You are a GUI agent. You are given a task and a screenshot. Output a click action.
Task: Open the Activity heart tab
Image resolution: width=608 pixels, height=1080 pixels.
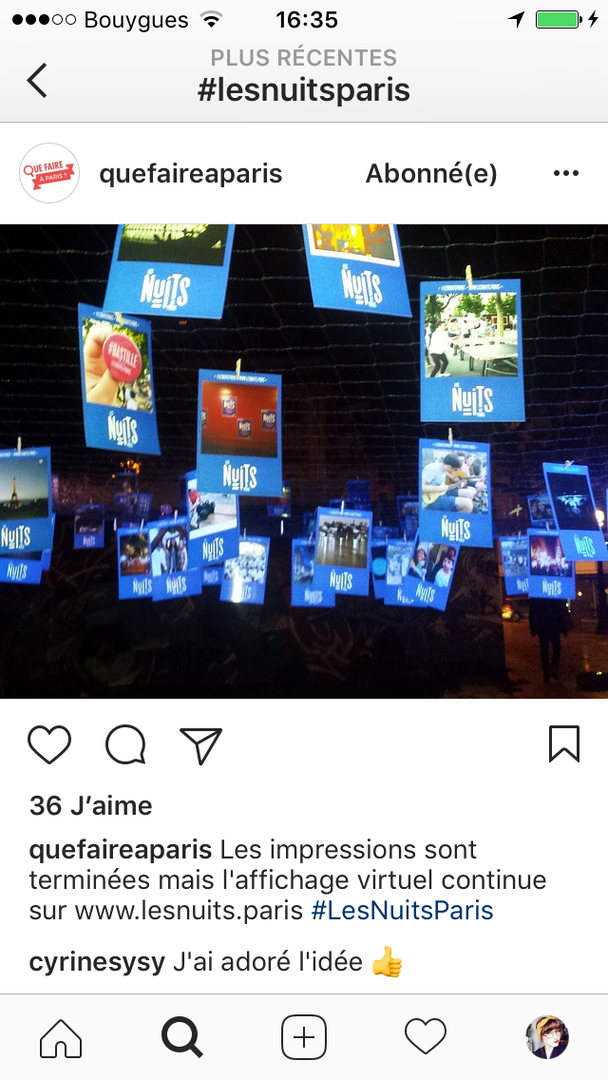[x=425, y=1038]
